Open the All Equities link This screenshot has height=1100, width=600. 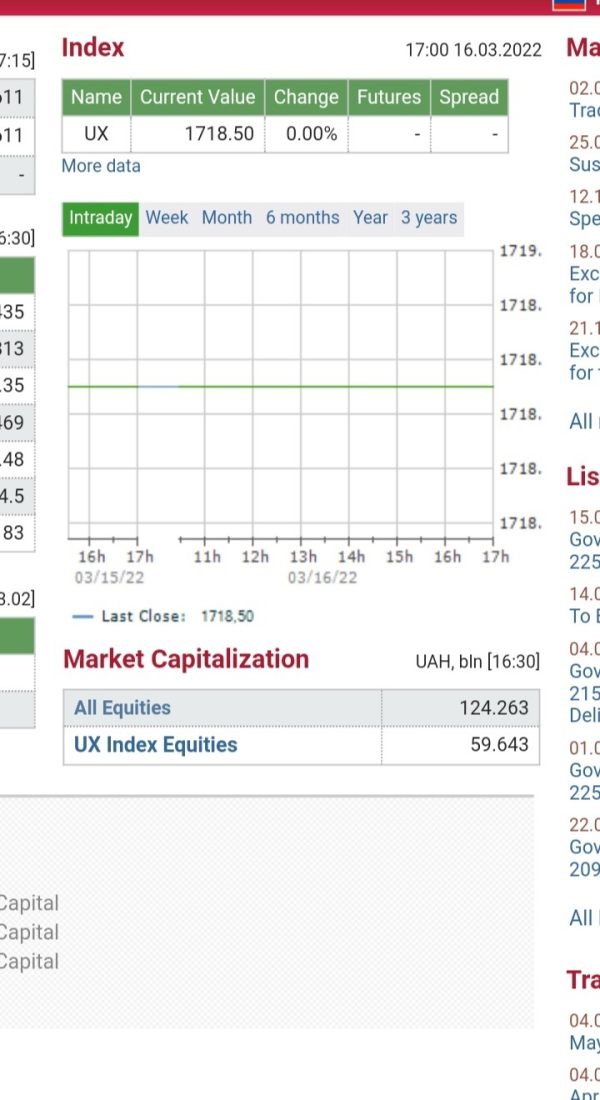coord(122,708)
